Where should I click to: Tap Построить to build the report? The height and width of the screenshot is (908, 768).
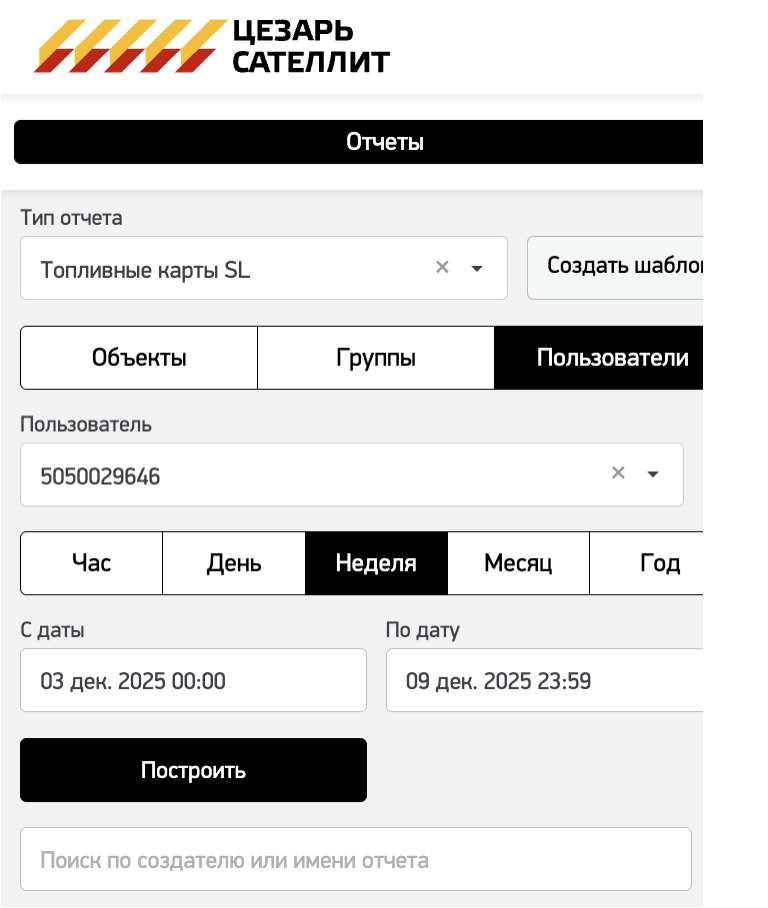pyautogui.click(x=193, y=770)
